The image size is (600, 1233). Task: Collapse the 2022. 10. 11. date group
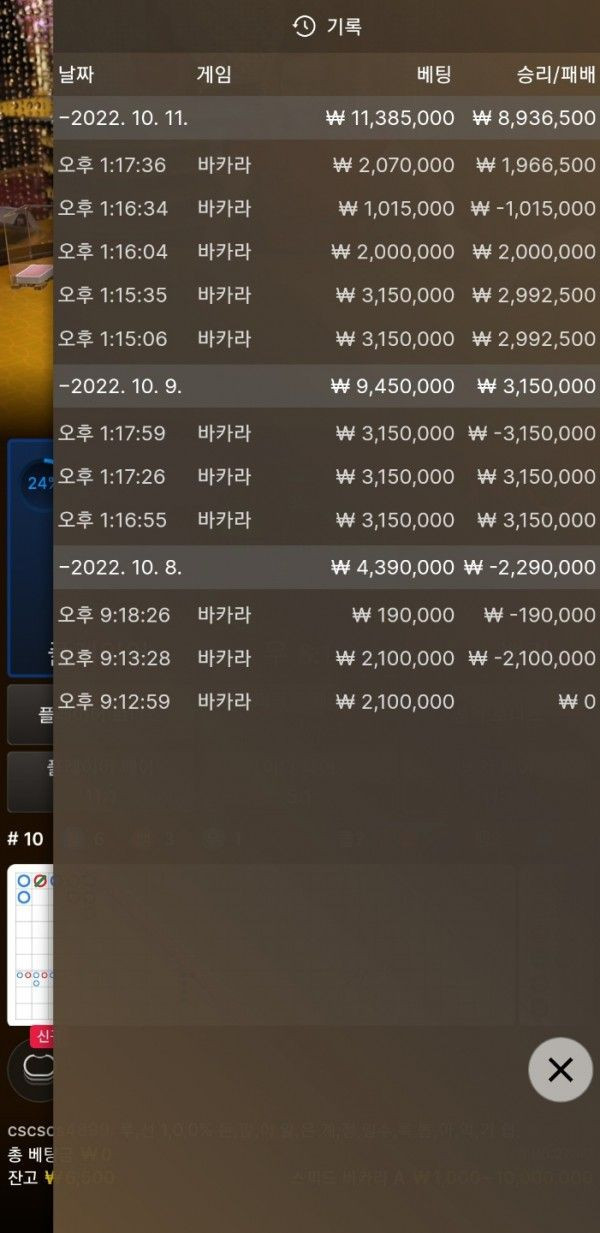coord(124,118)
